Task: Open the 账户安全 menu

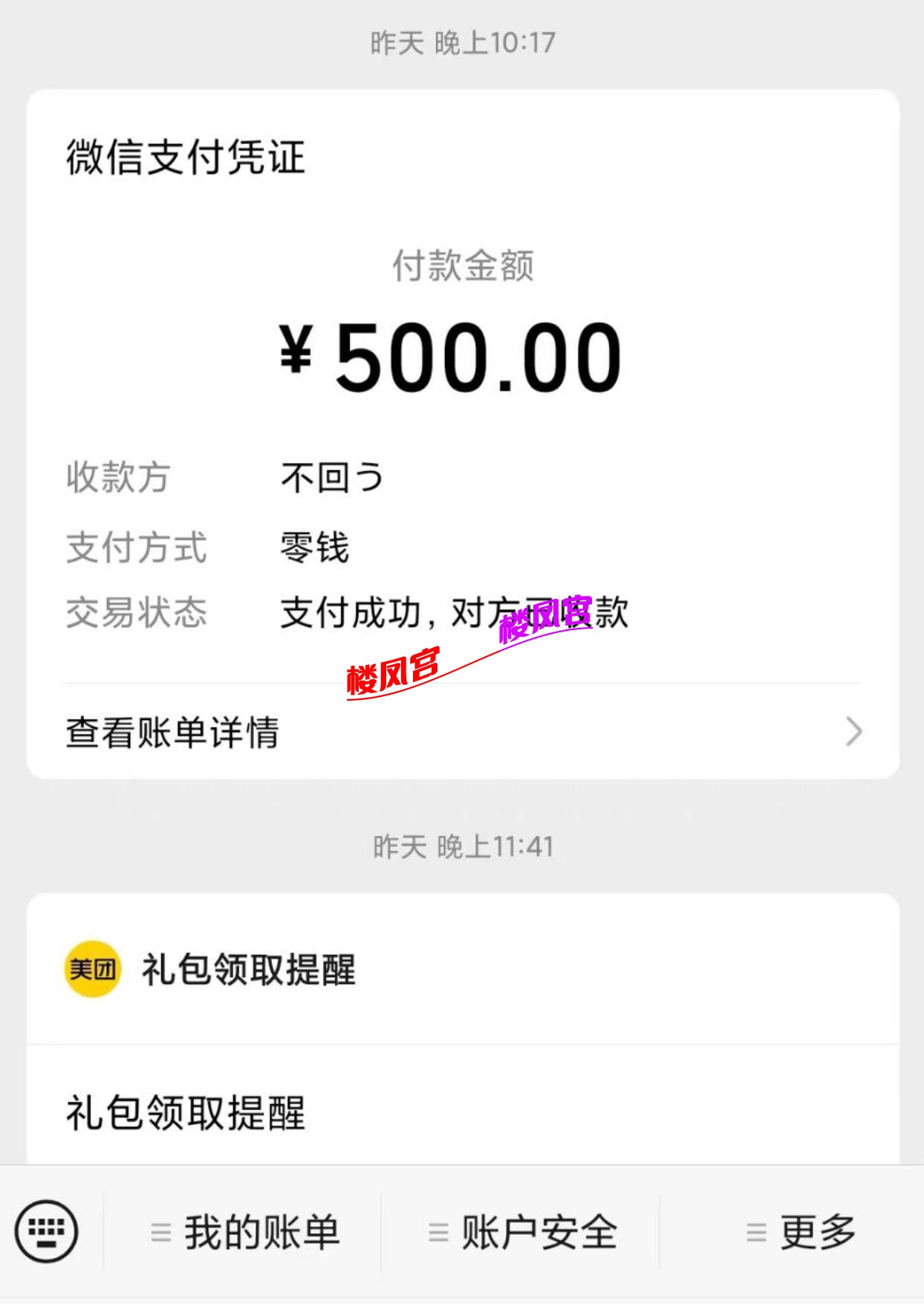Action: (539, 1231)
